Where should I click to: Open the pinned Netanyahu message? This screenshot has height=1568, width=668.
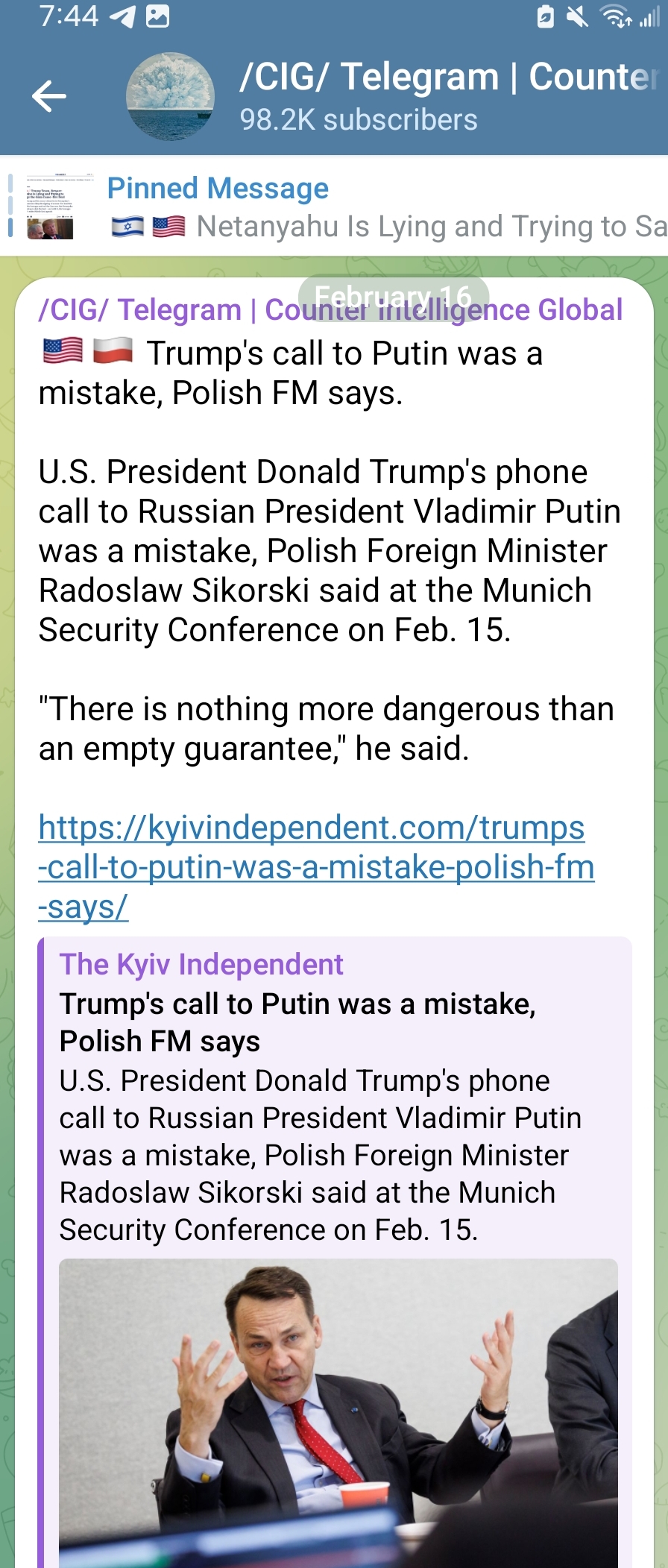click(x=388, y=207)
